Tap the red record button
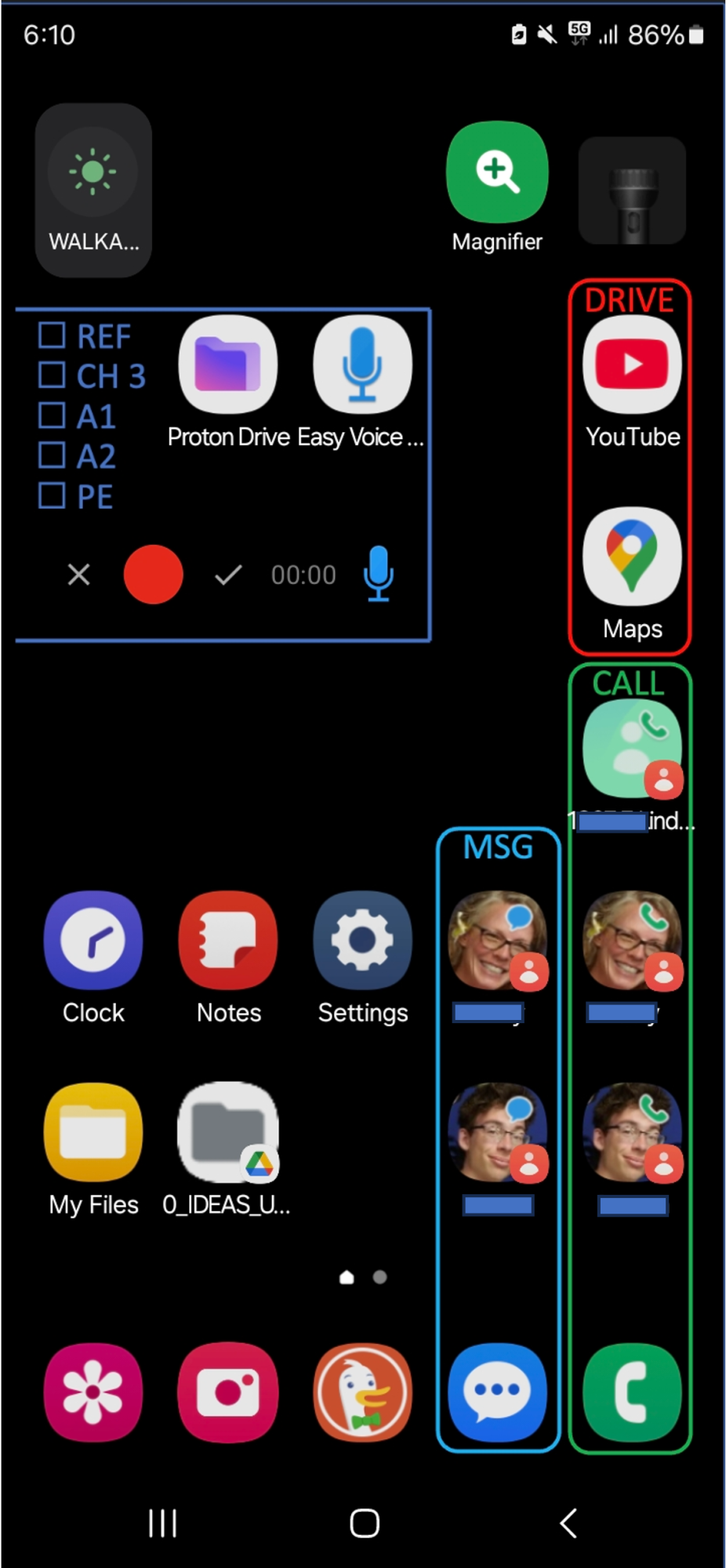Screen dimensions: 726x1568 tap(154, 575)
